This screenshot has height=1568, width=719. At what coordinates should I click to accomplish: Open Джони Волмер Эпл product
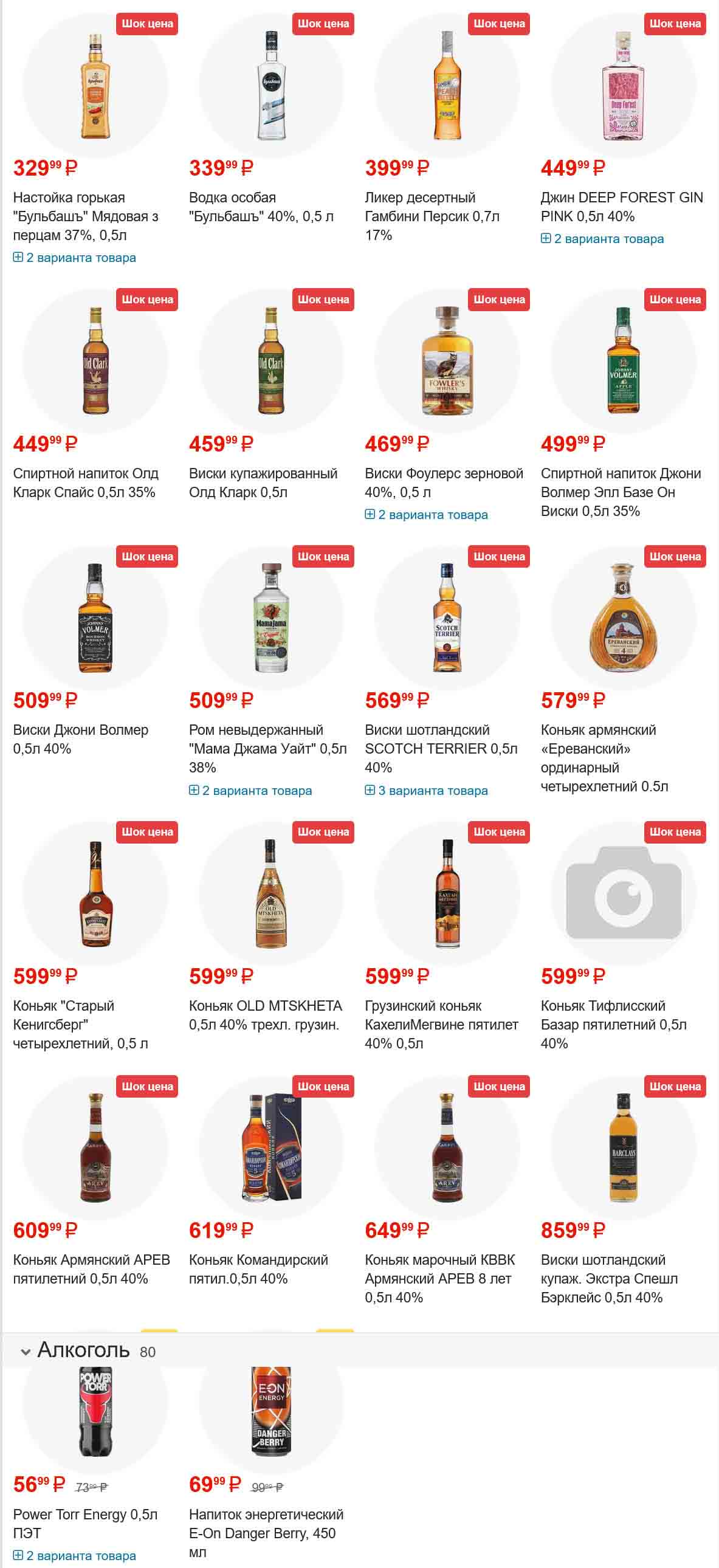621,492
